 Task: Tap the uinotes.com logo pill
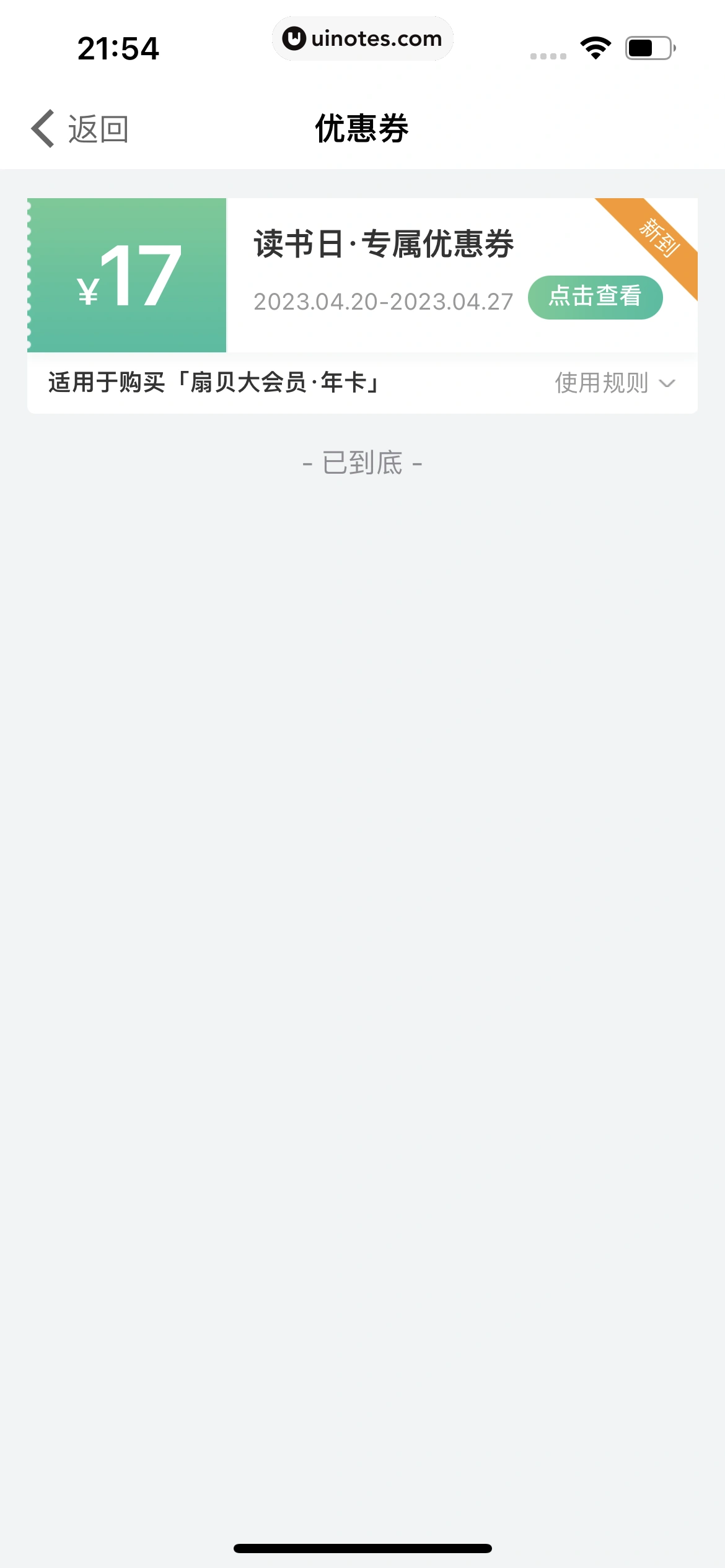(x=362, y=38)
